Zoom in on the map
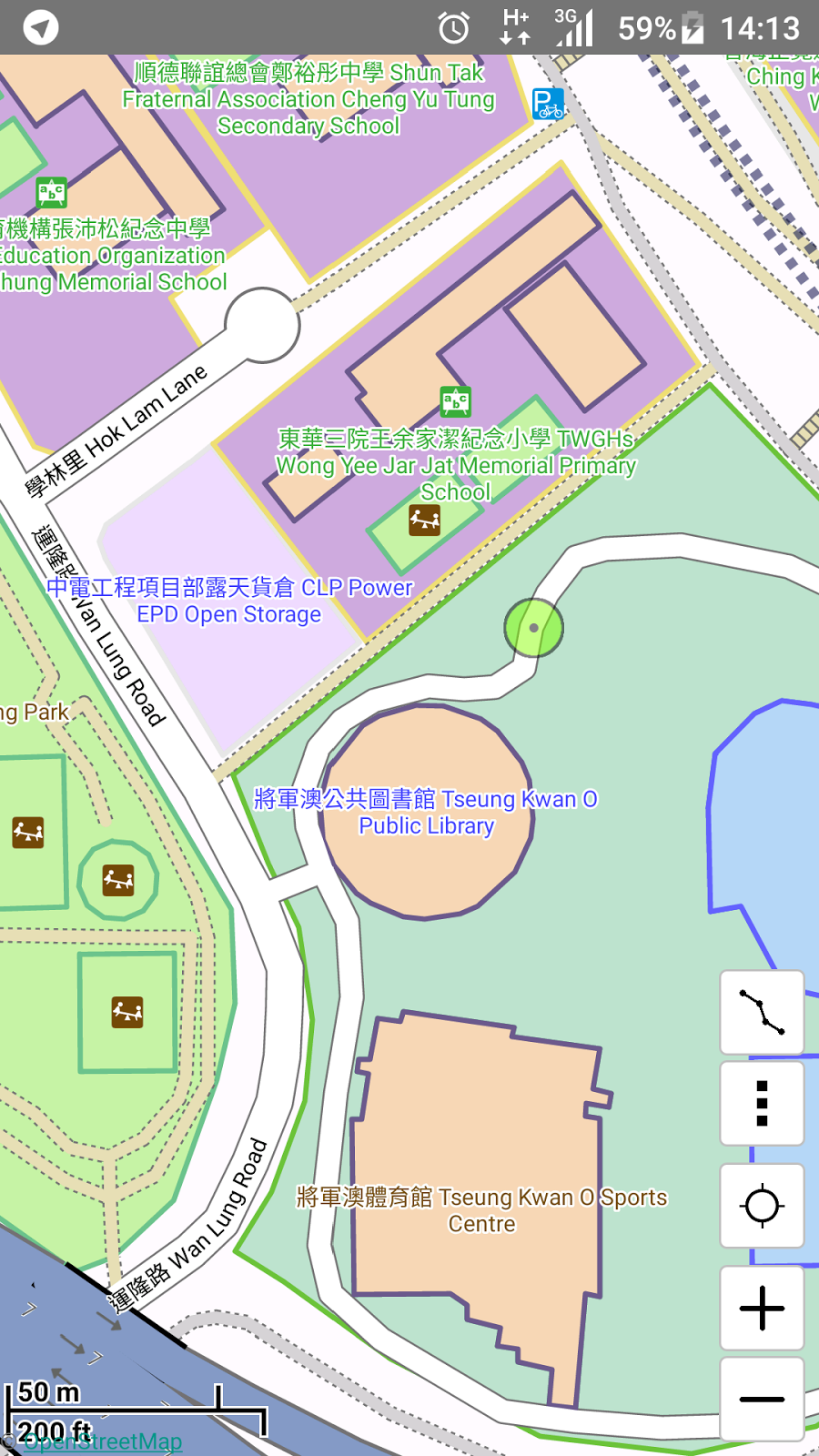 [762, 1309]
